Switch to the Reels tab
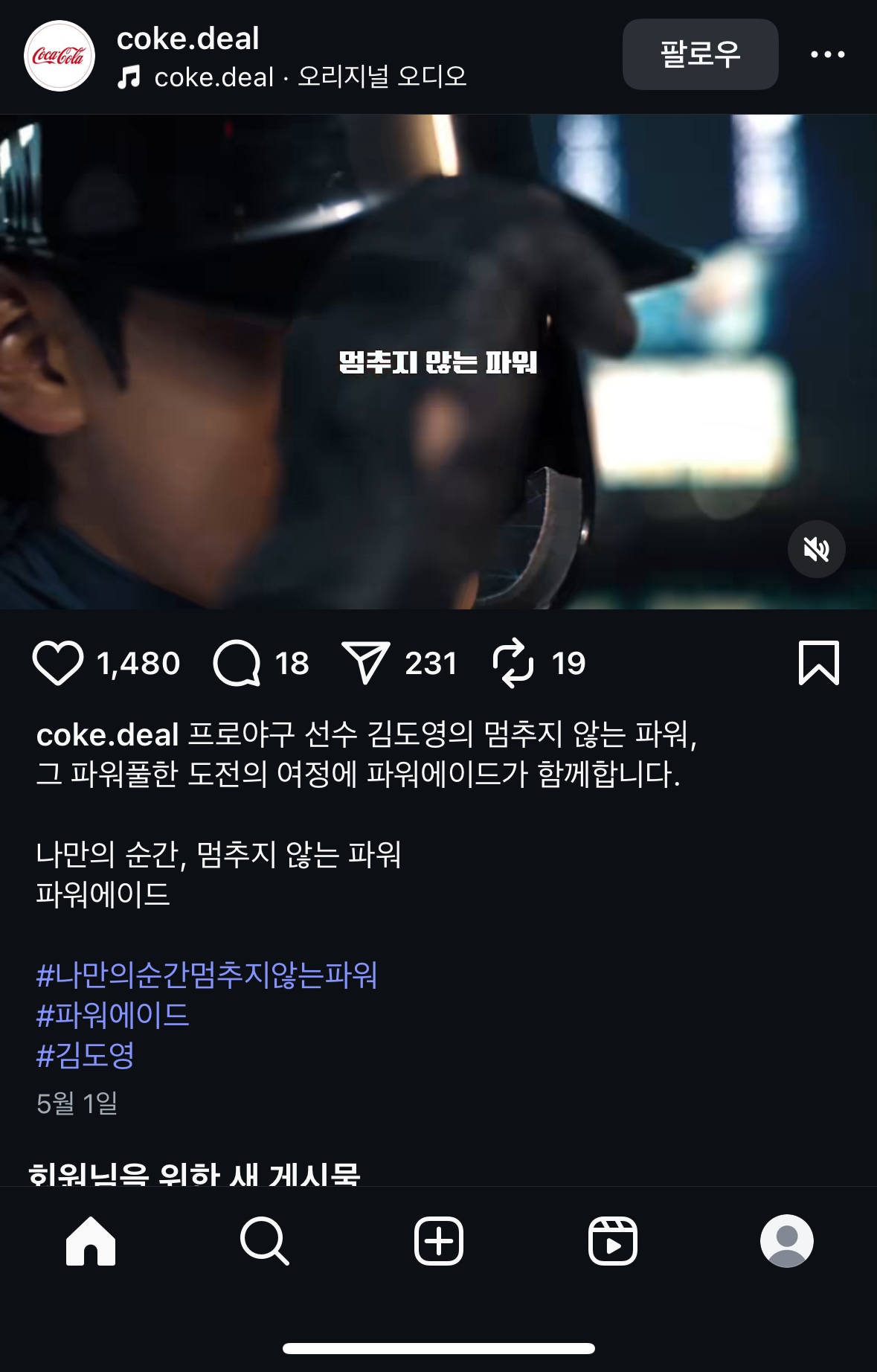 click(x=612, y=1241)
